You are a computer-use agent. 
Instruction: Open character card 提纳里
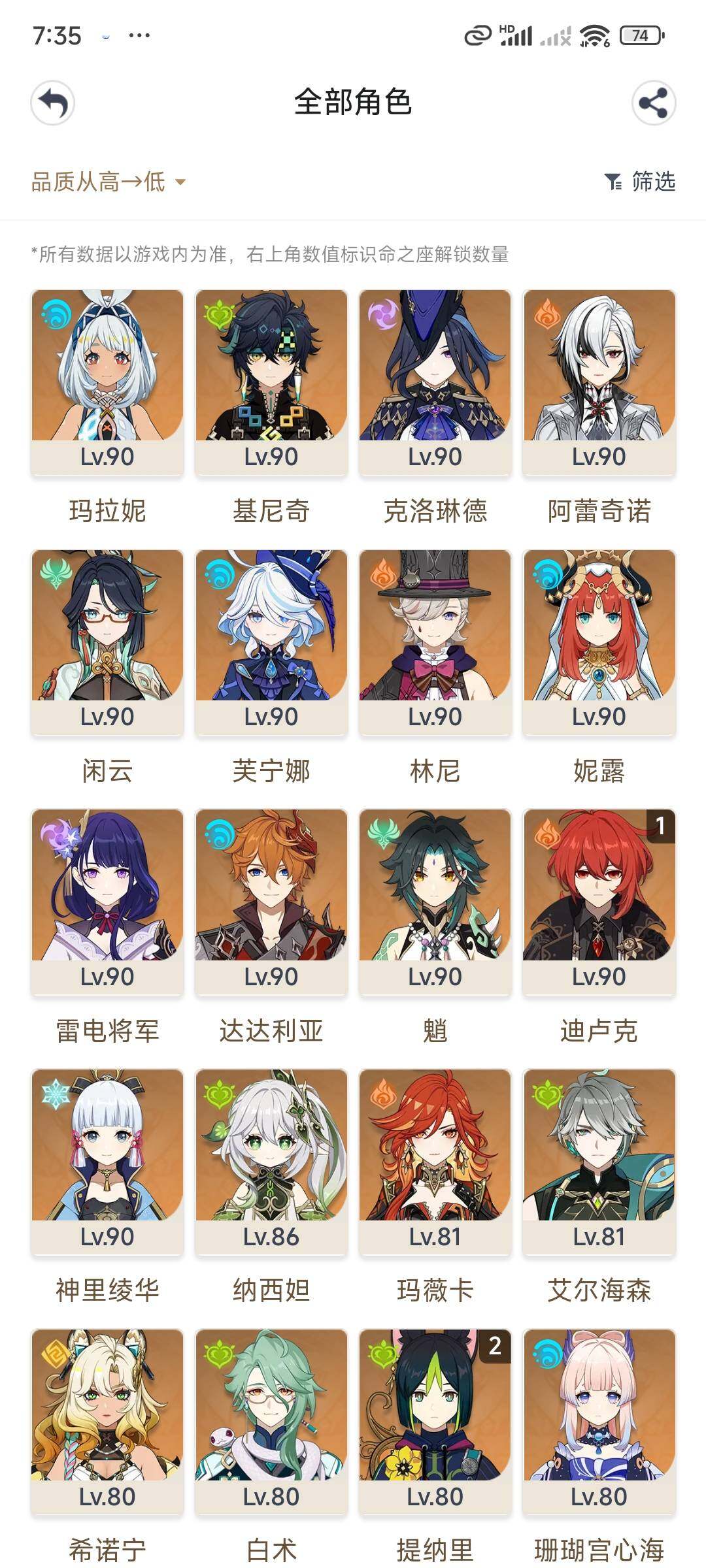435,1422
